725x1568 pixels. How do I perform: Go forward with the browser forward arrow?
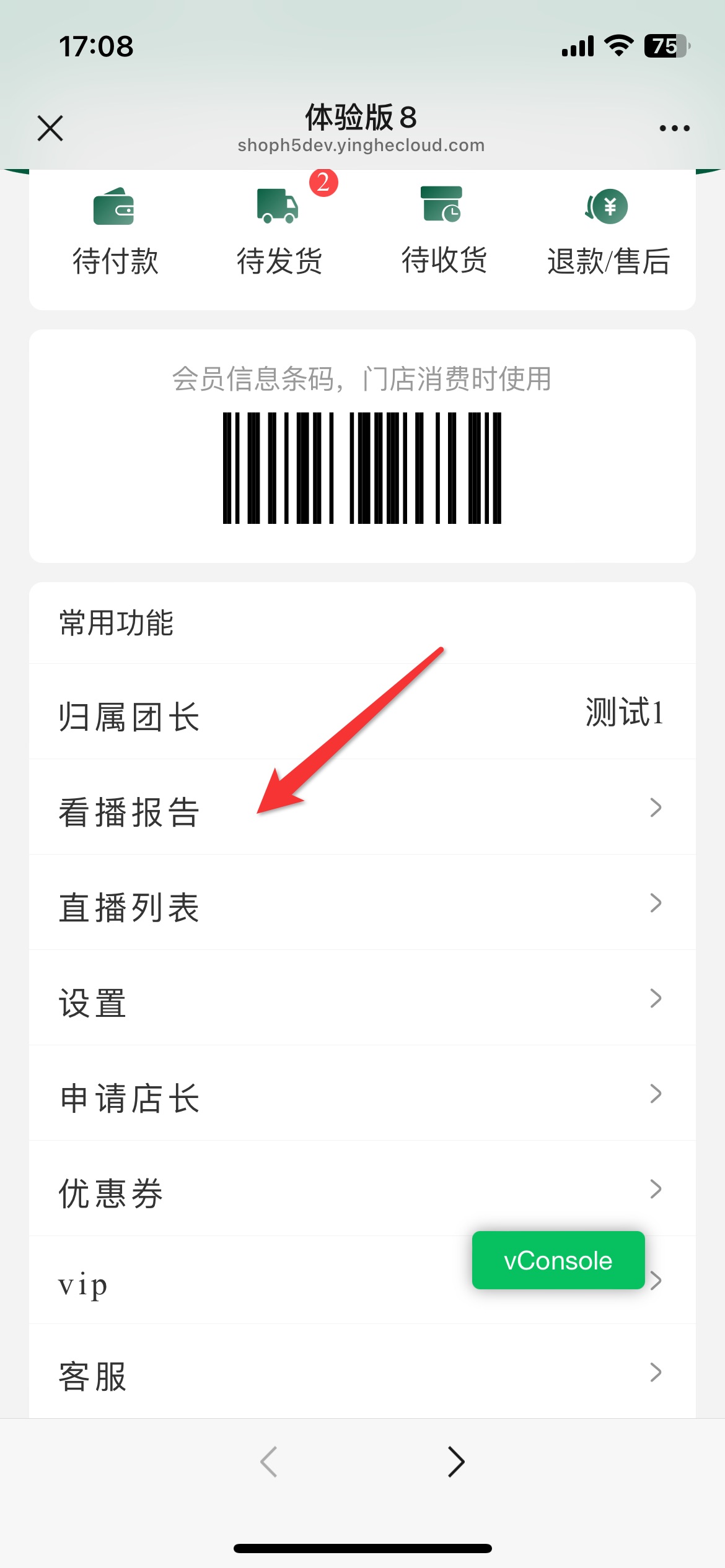click(x=456, y=1462)
